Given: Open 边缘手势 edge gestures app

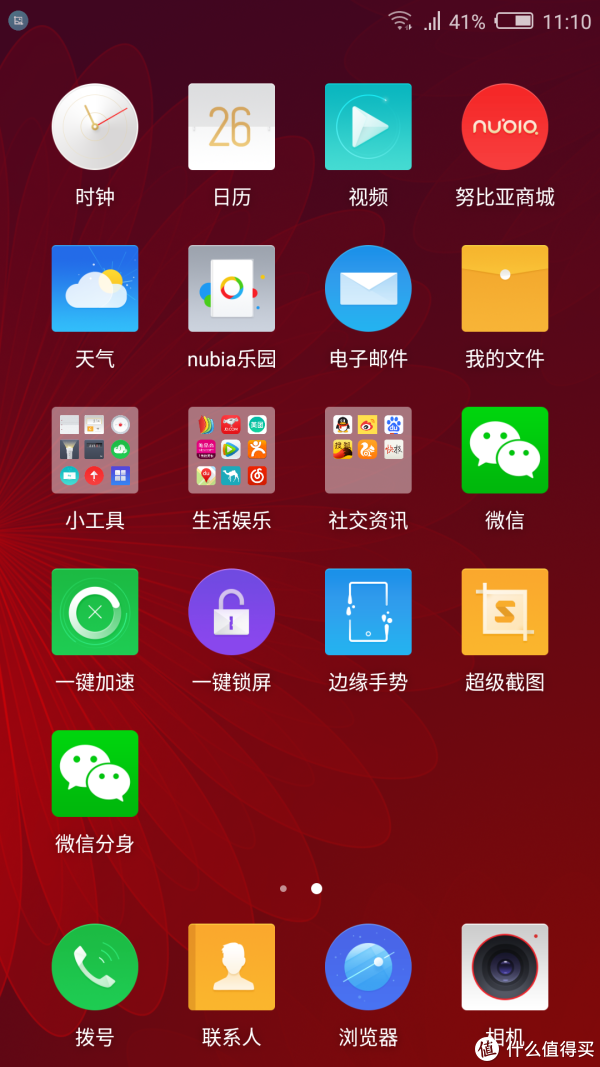Looking at the screenshot, I should coord(368,612).
